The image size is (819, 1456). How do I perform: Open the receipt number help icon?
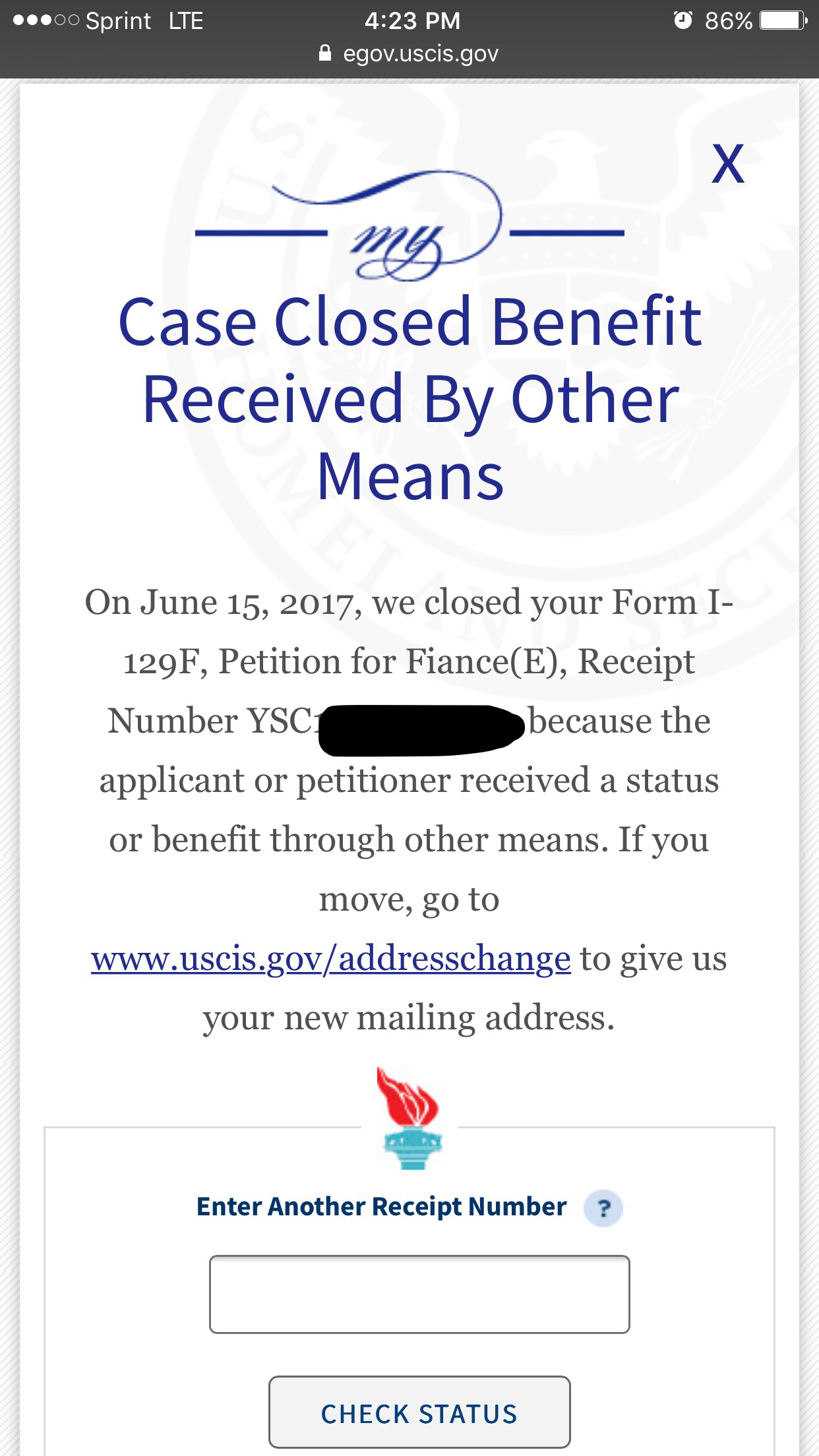click(x=603, y=1209)
